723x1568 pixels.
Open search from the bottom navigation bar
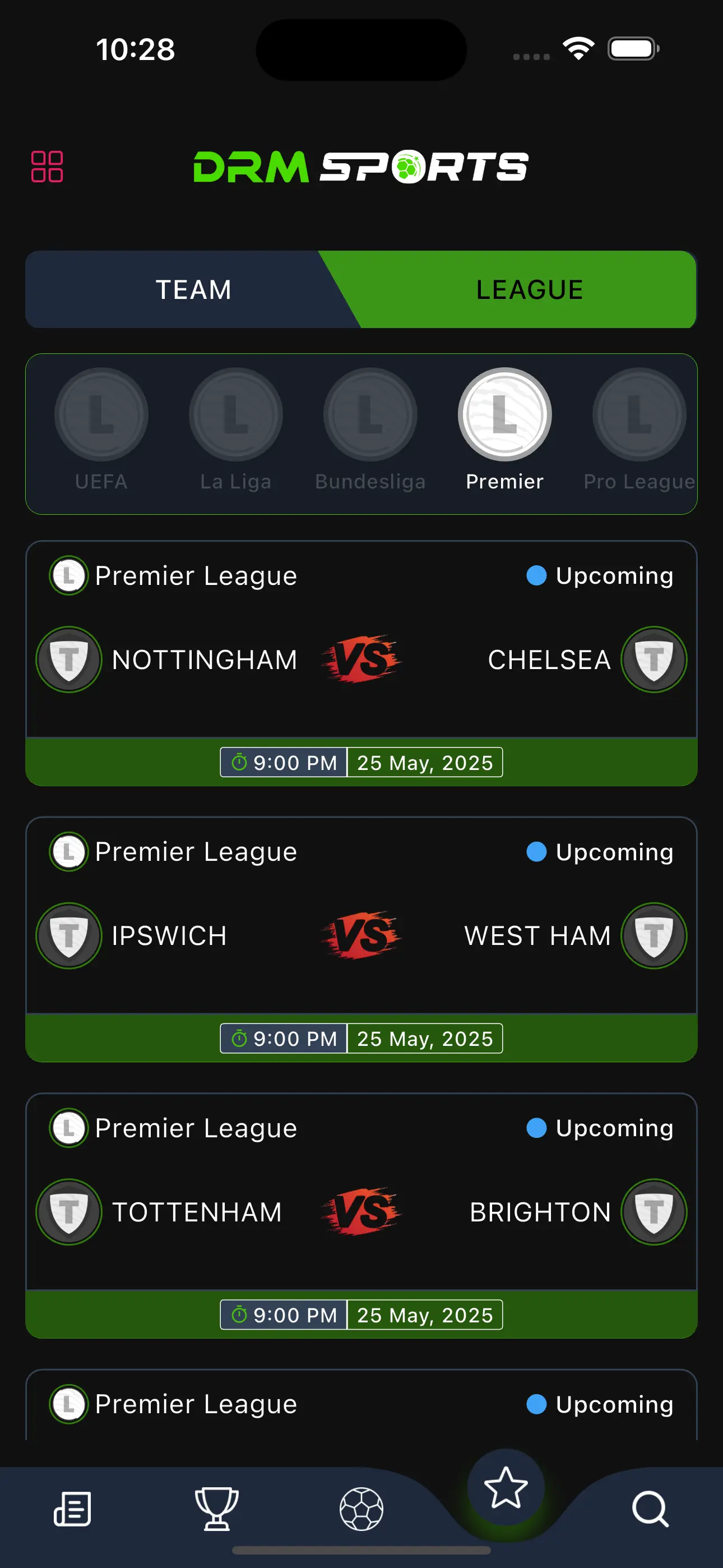651,1509
